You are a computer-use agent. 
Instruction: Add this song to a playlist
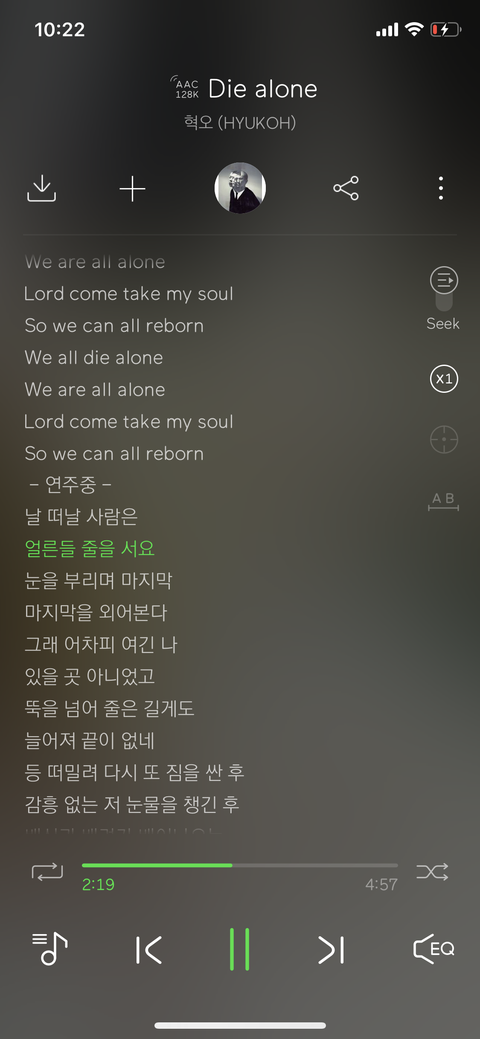point(132,189)
